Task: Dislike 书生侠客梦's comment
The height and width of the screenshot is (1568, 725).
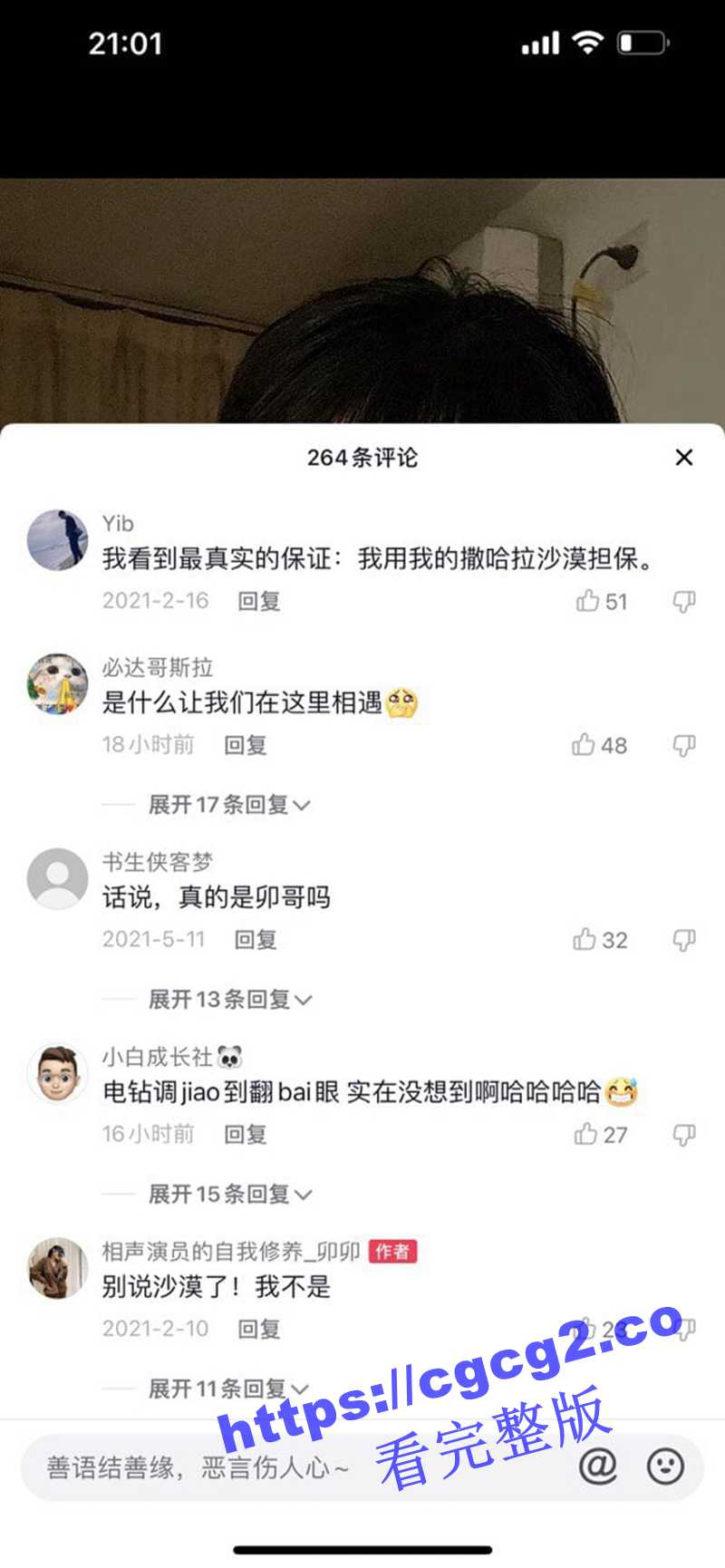Action: point(684,940)
